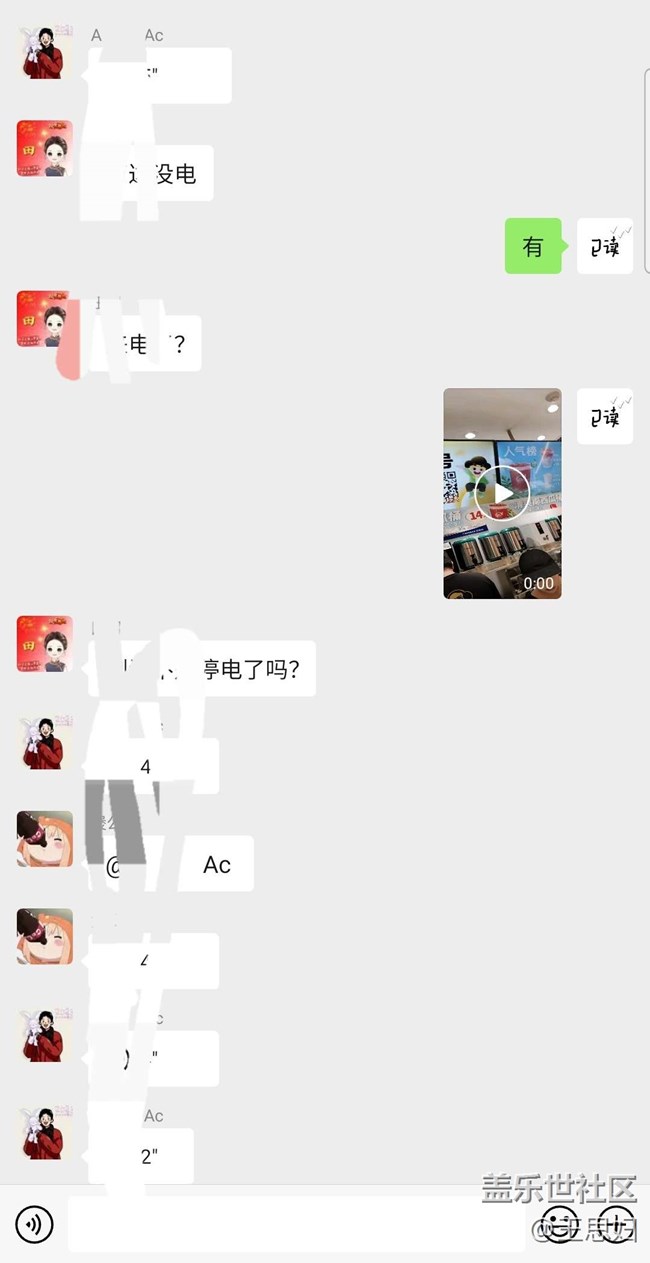Open the plus attachments menu
Image resolution: width=650 pixels, height=1263 pixels.
617,1224
